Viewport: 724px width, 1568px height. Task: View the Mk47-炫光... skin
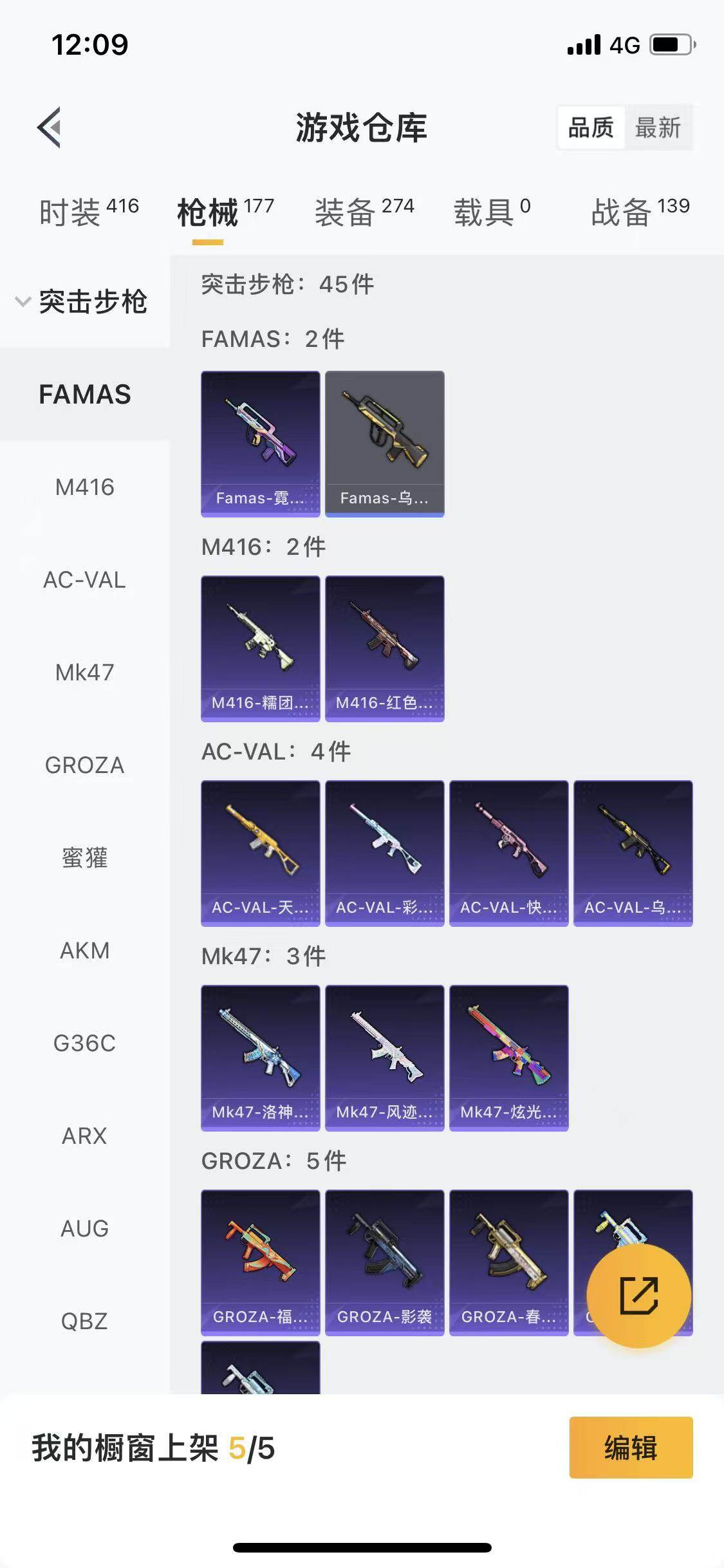(x=508, y=1058)
